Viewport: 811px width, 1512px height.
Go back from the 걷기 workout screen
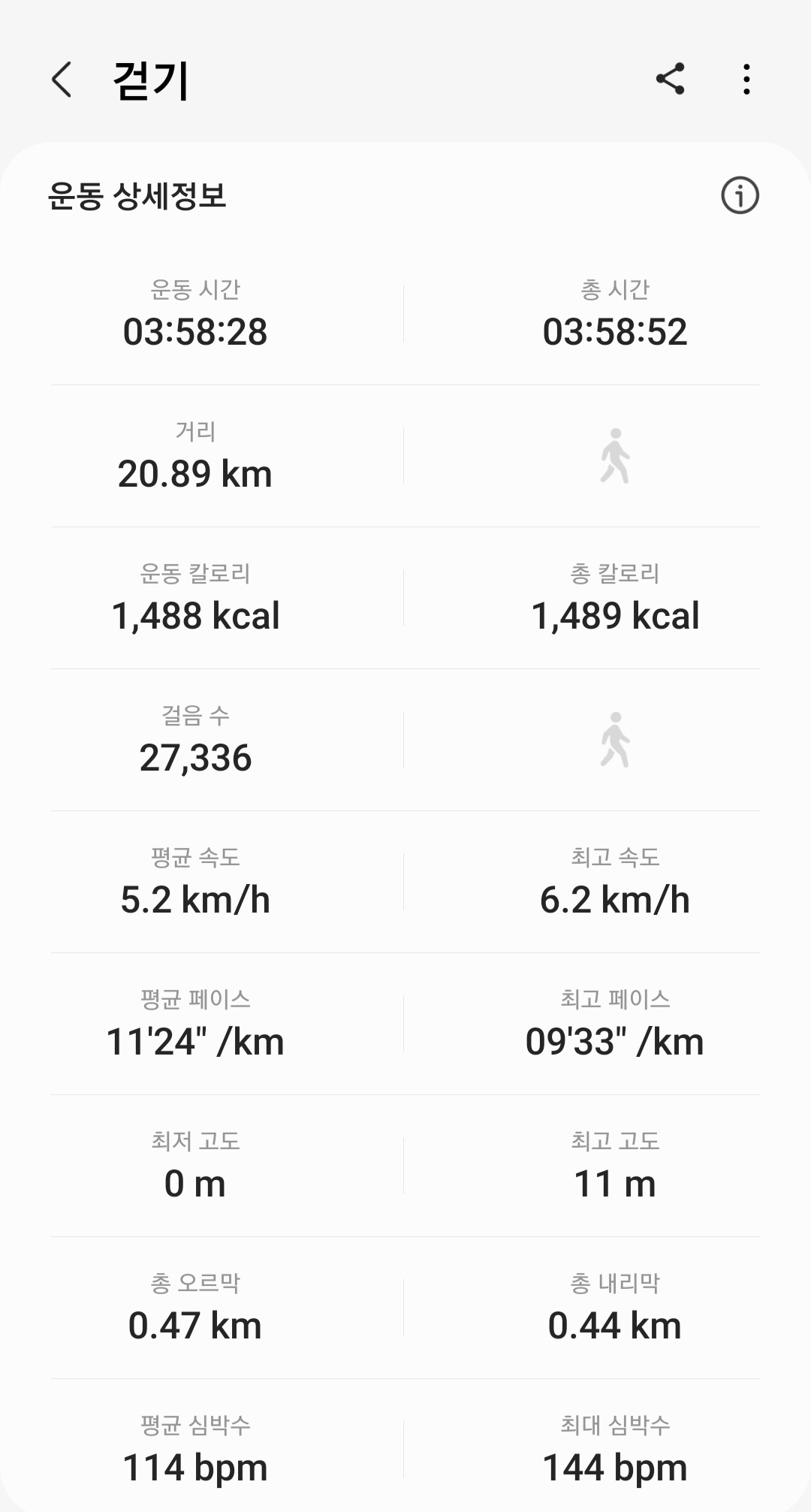pyautogui.click(x=62, y=80)
